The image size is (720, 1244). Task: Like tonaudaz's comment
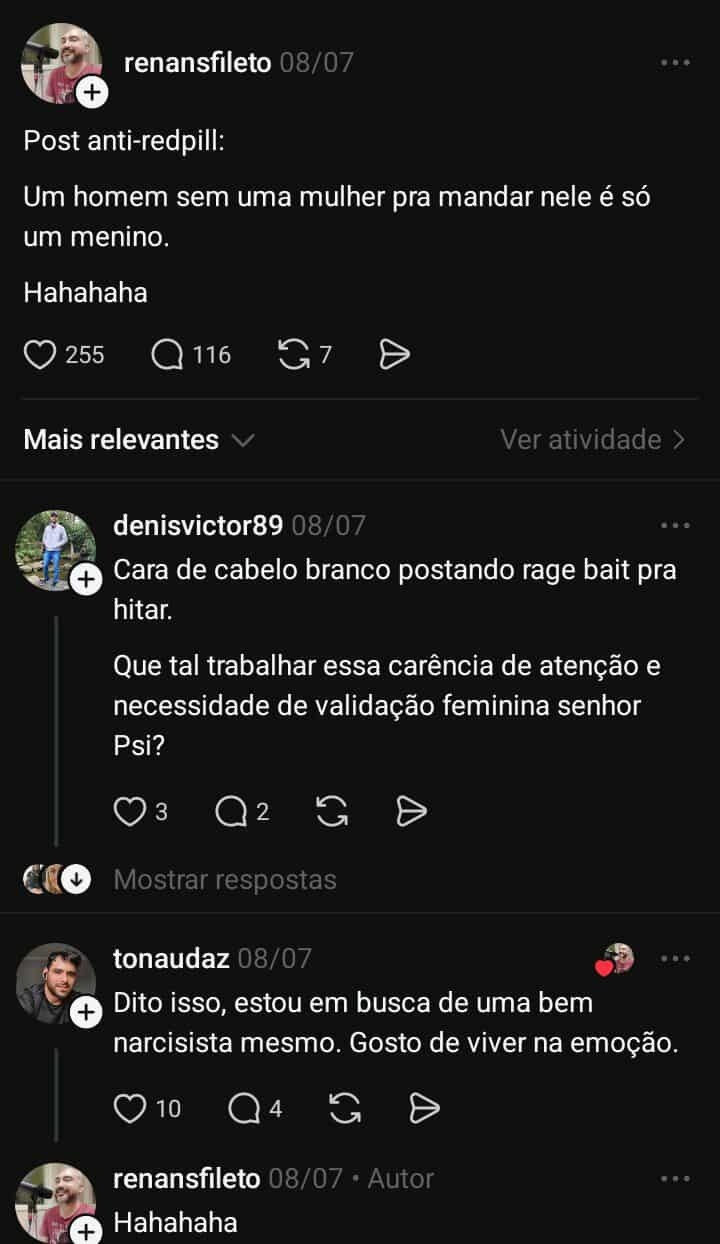(x=131, y=1108)
